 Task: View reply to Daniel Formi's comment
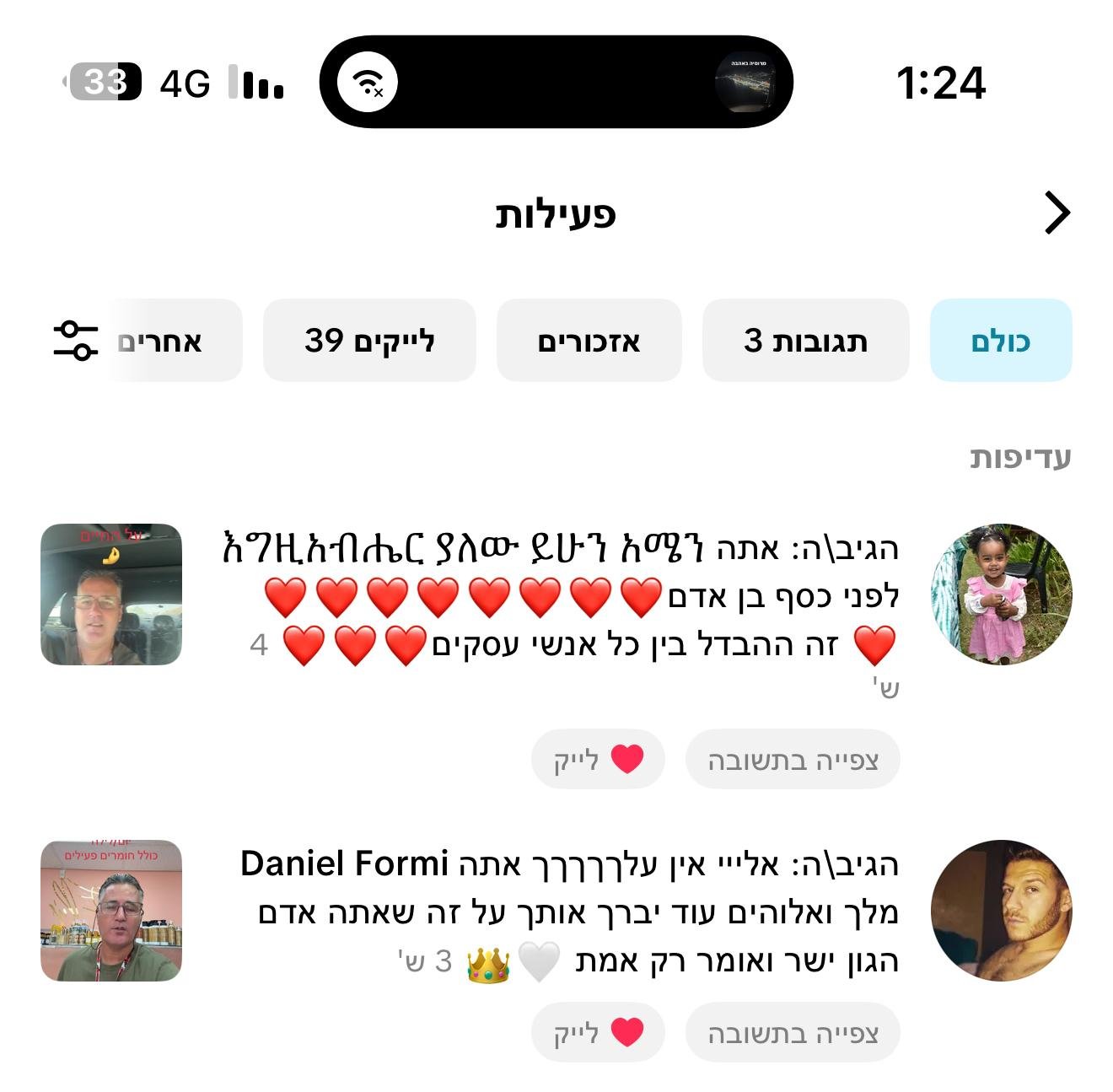click(x=793, y=1033)
